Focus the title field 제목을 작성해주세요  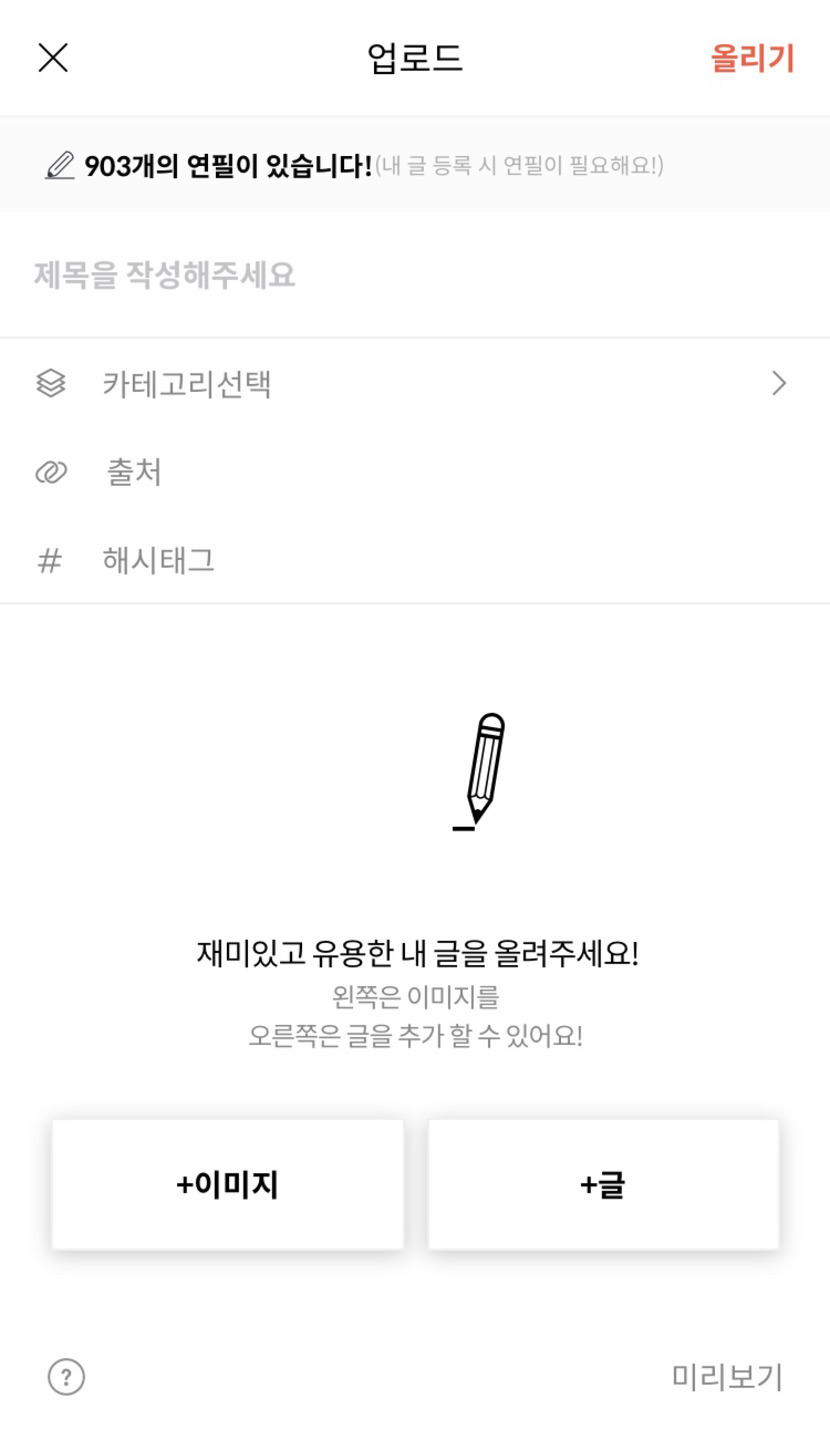click(x=415, y=274)
